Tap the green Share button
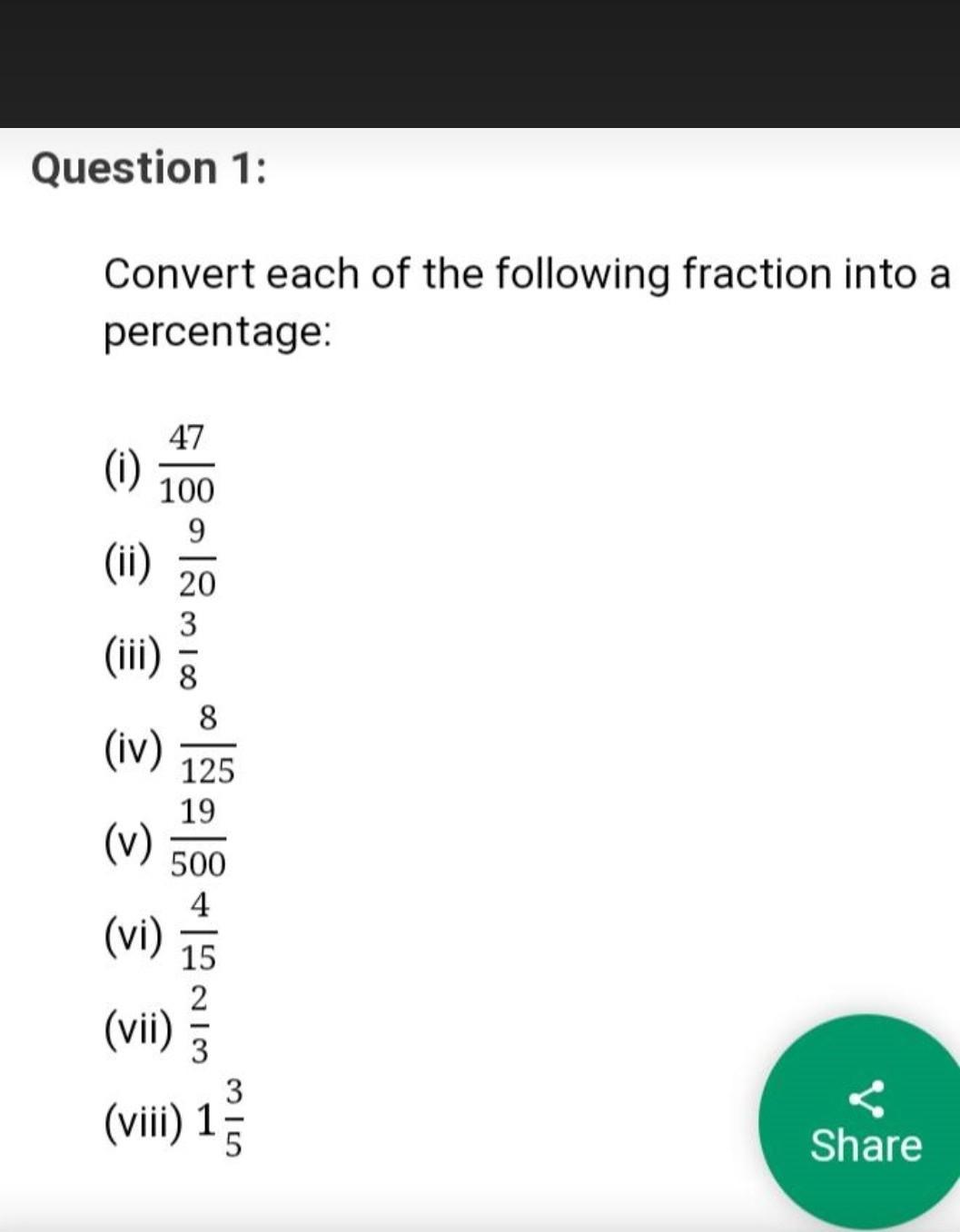The image size is (960, 1232). [x=866, y=1124]
